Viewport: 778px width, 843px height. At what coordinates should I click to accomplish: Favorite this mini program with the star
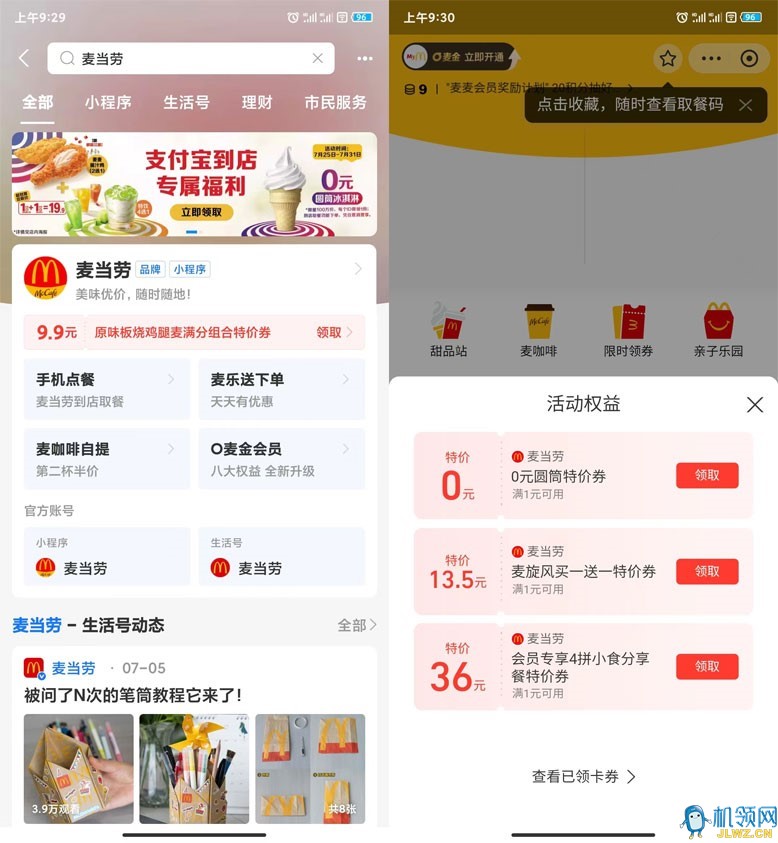(x=667, y=59)
